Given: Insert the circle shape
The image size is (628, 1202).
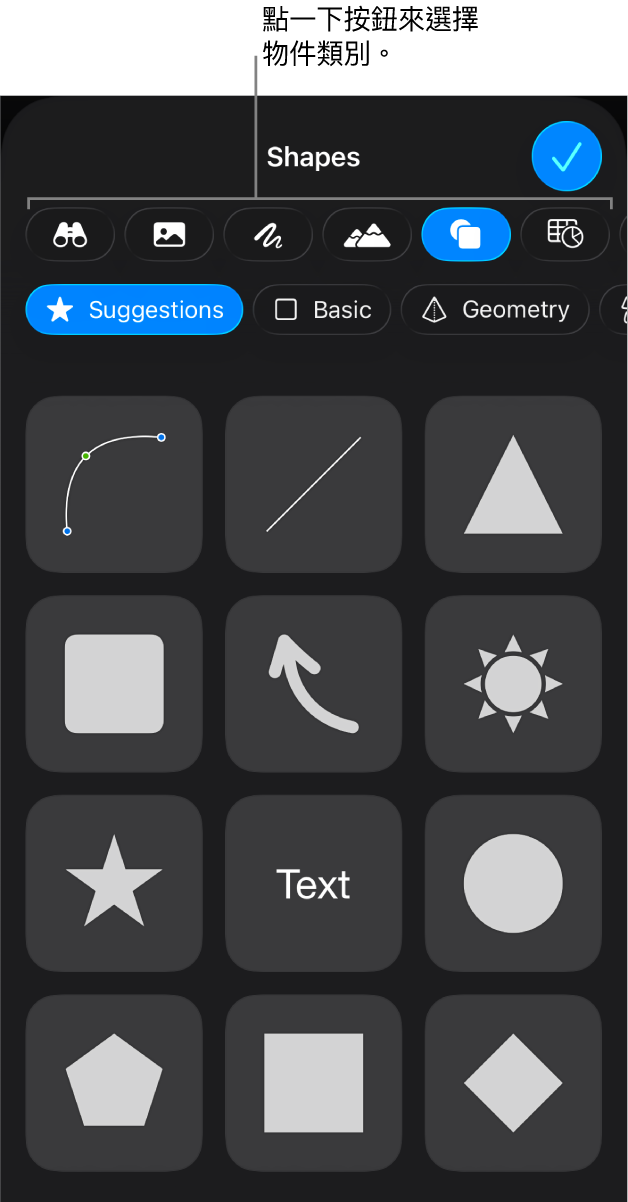Looking at the screenshot, I should point(513,883).
